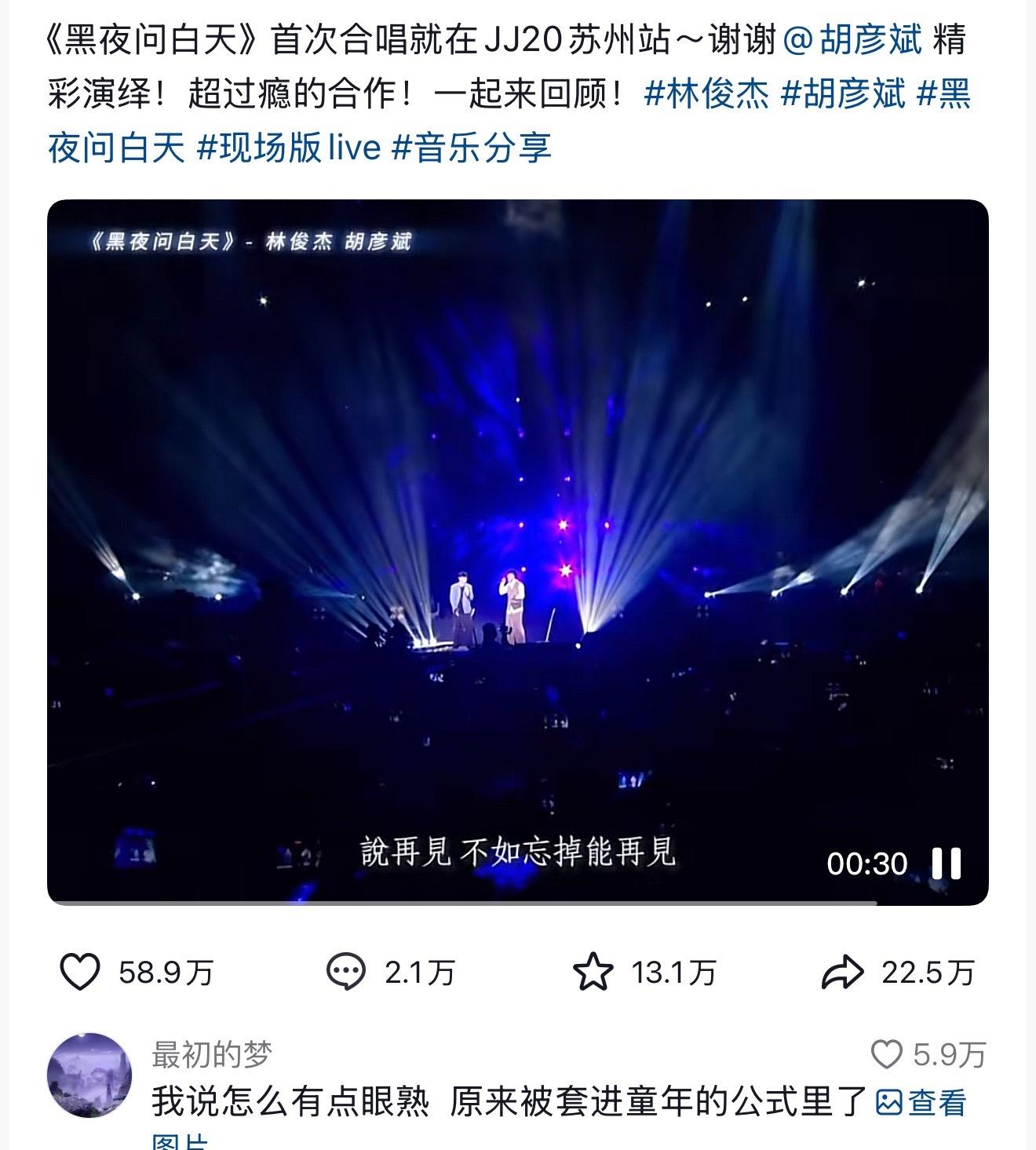Open the #音乐分享 hashtag
This screenshot has height=1150, width=1036.
[471, 148]
